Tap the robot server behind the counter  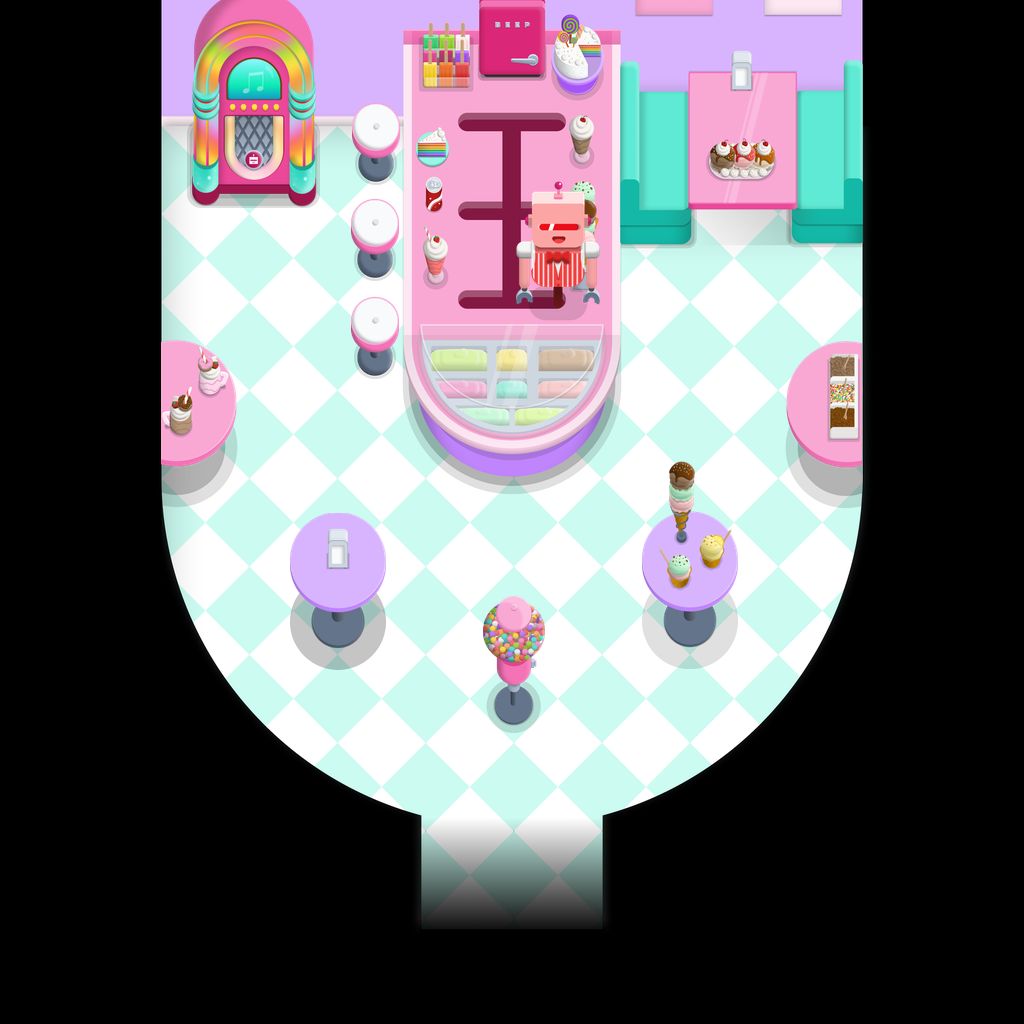[557, 242]
